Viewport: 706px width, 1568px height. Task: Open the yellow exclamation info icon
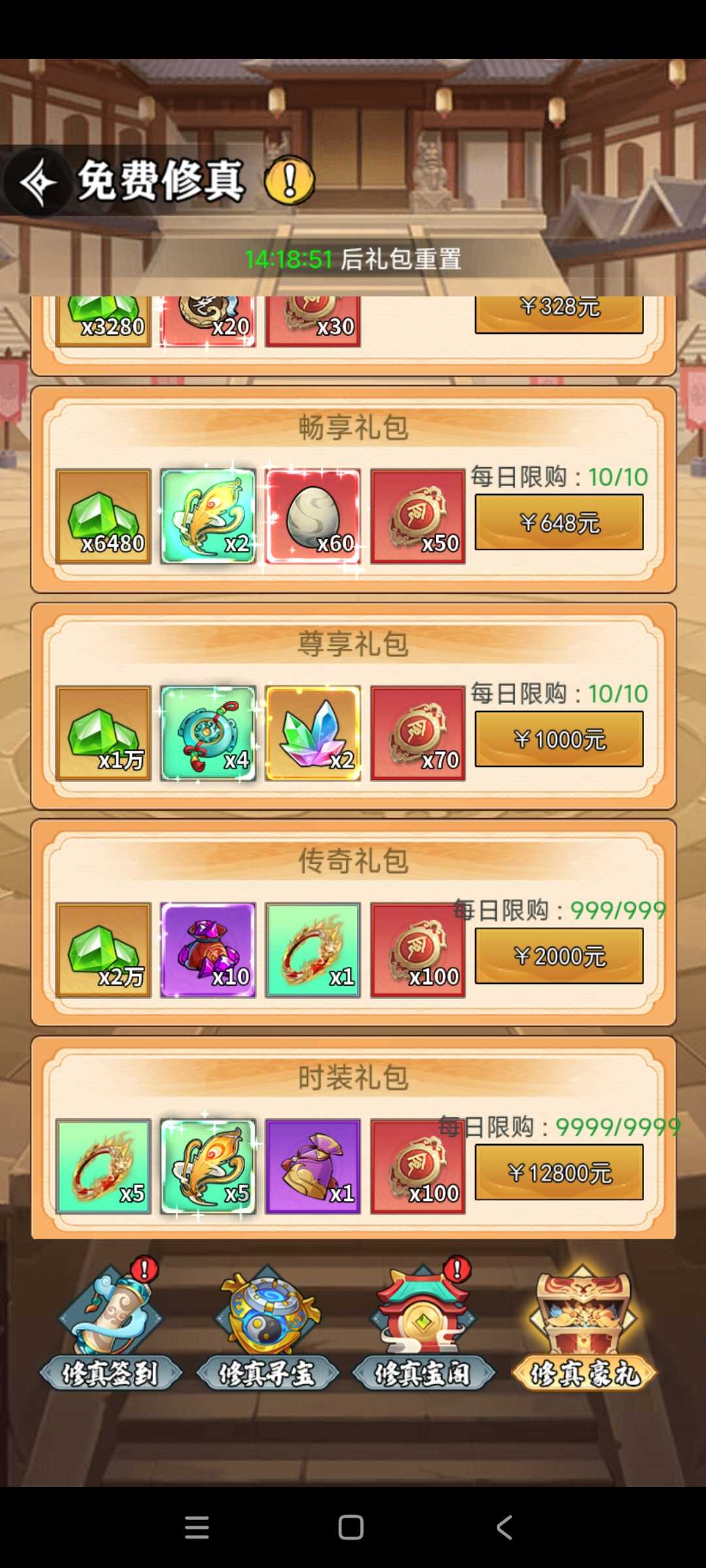(x=290, y=180)
